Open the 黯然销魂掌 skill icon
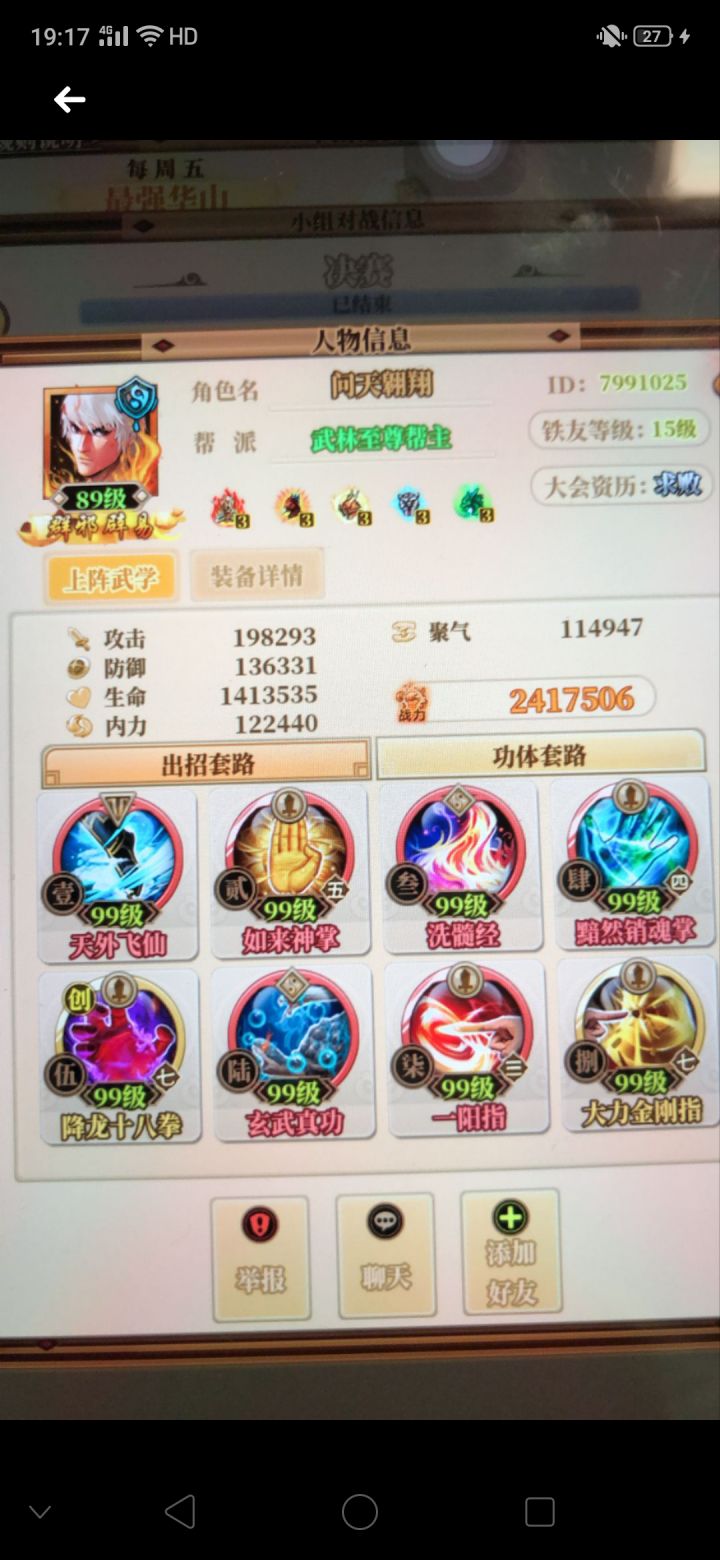Image resolution: width=720 pixels, height=1560 pixels. (x=636, y=860)
